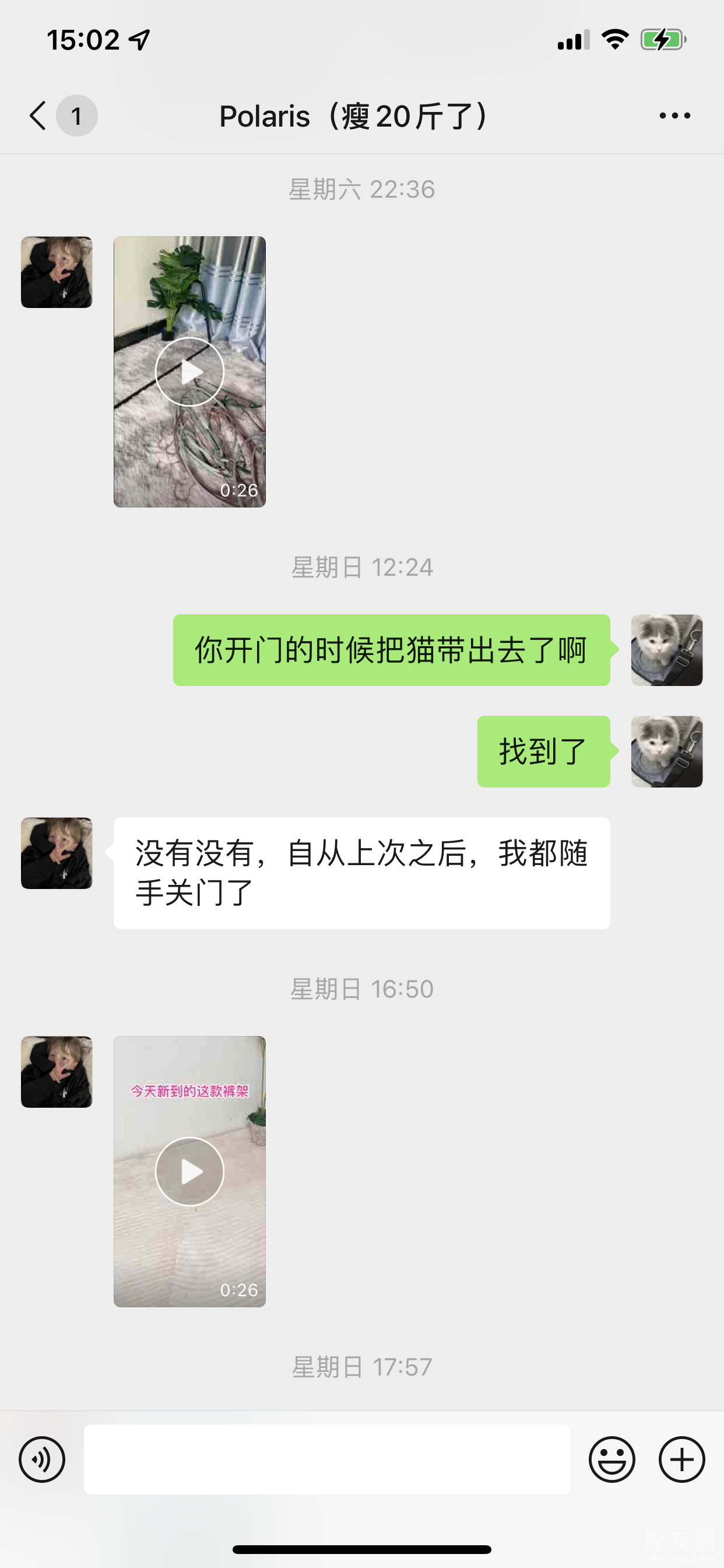Focus the message text field

326,1459
